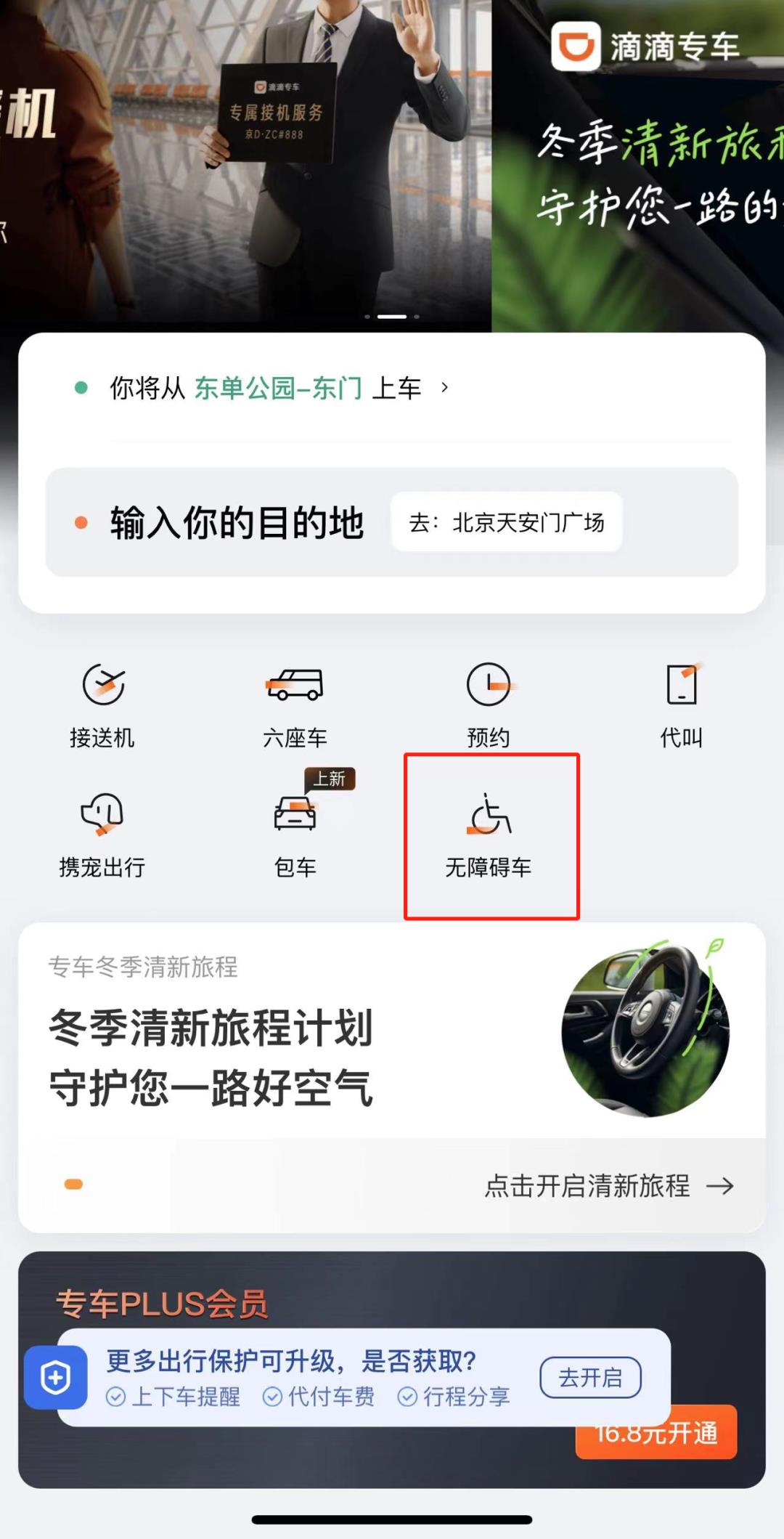The height and width of the screenshot is (1539, 784).
Task: Tap 去开启 to enable trip protection
Action: click(590, 1377)
